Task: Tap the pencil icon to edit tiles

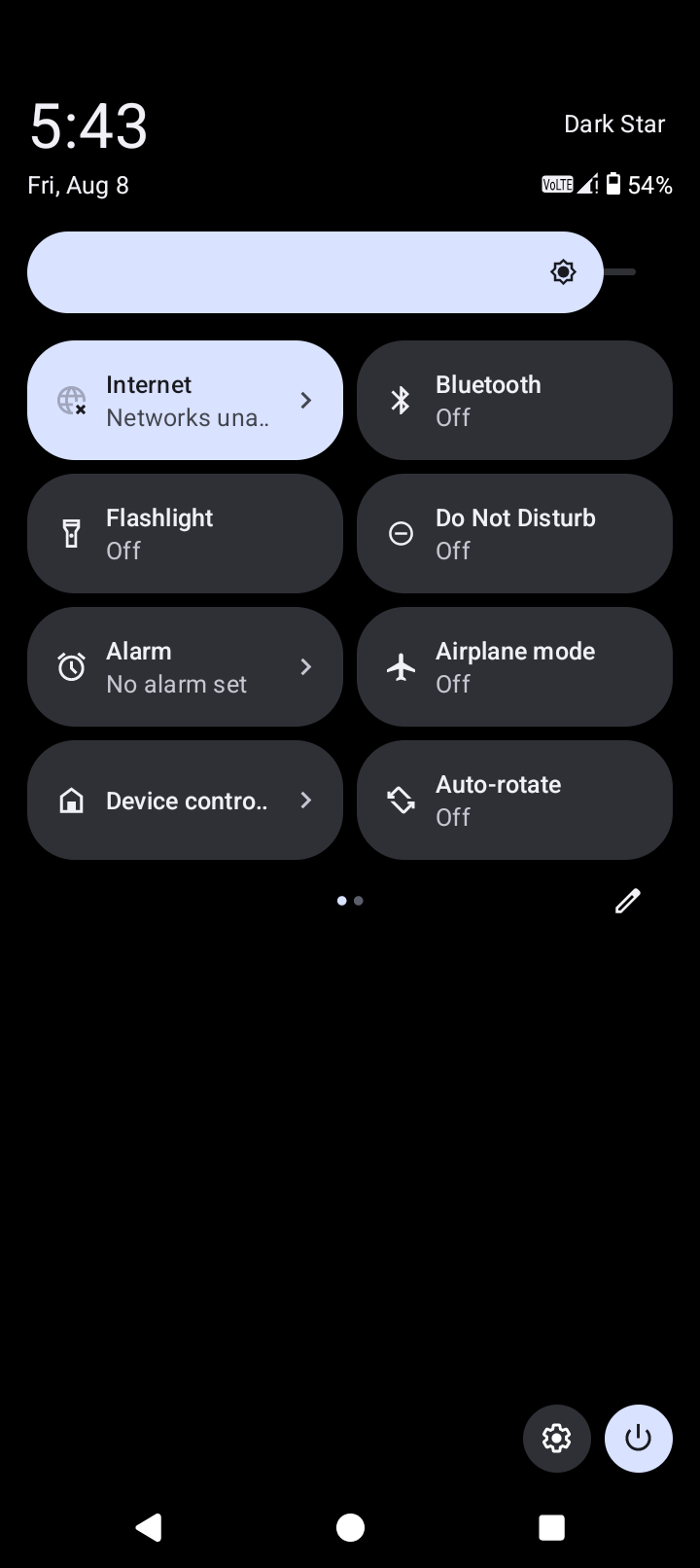Action: tap(628, 901)
